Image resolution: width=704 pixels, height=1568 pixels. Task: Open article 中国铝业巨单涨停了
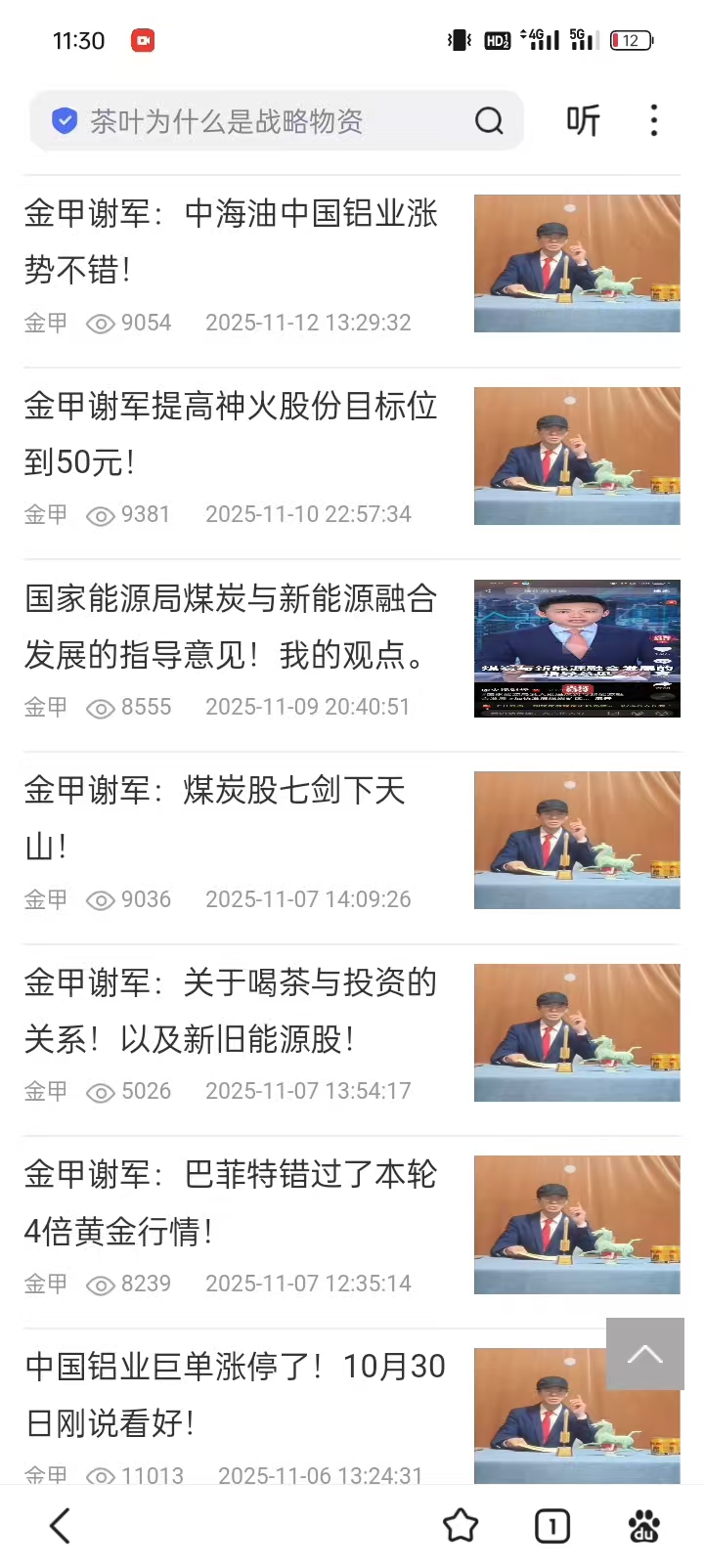(x=235, y=1394)
